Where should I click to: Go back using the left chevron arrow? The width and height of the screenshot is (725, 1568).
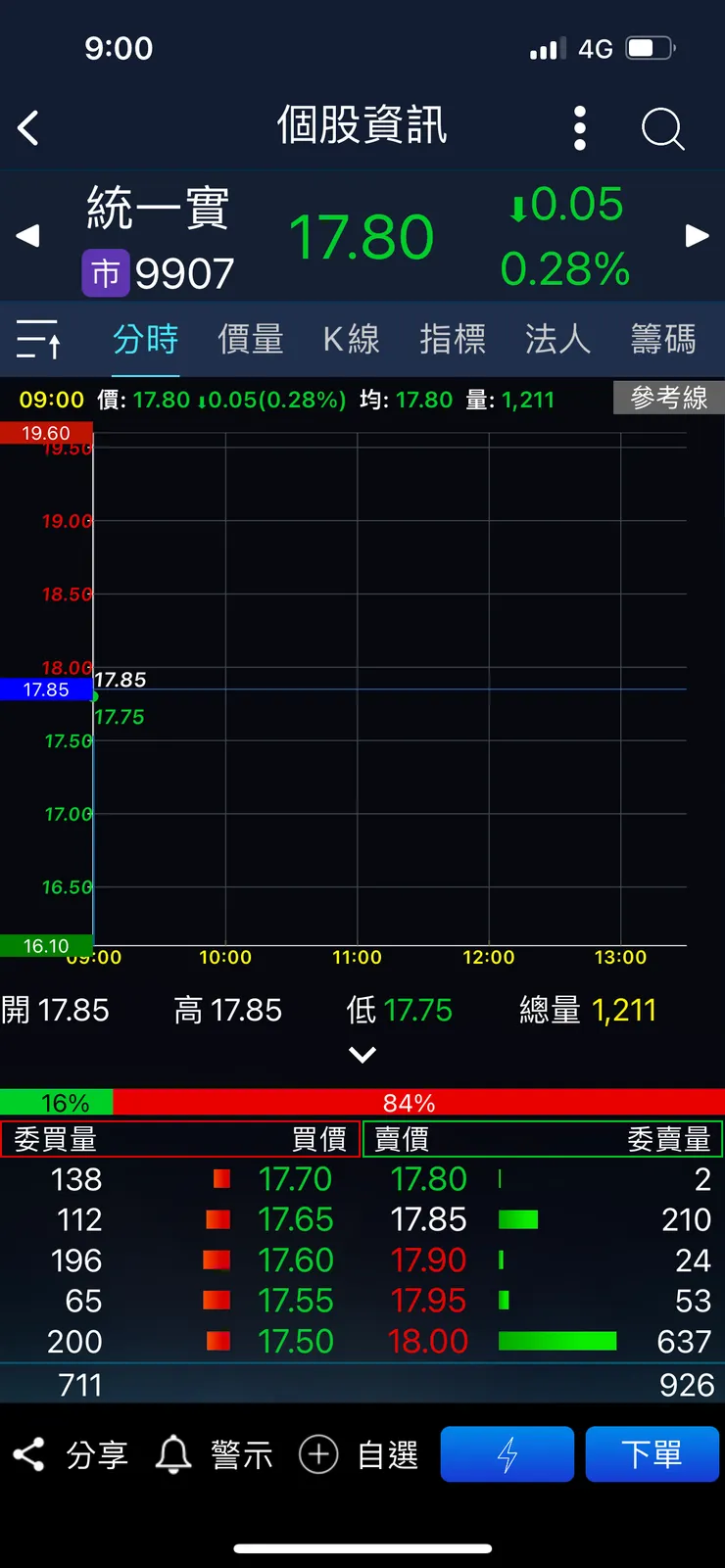tap(27, 128)
